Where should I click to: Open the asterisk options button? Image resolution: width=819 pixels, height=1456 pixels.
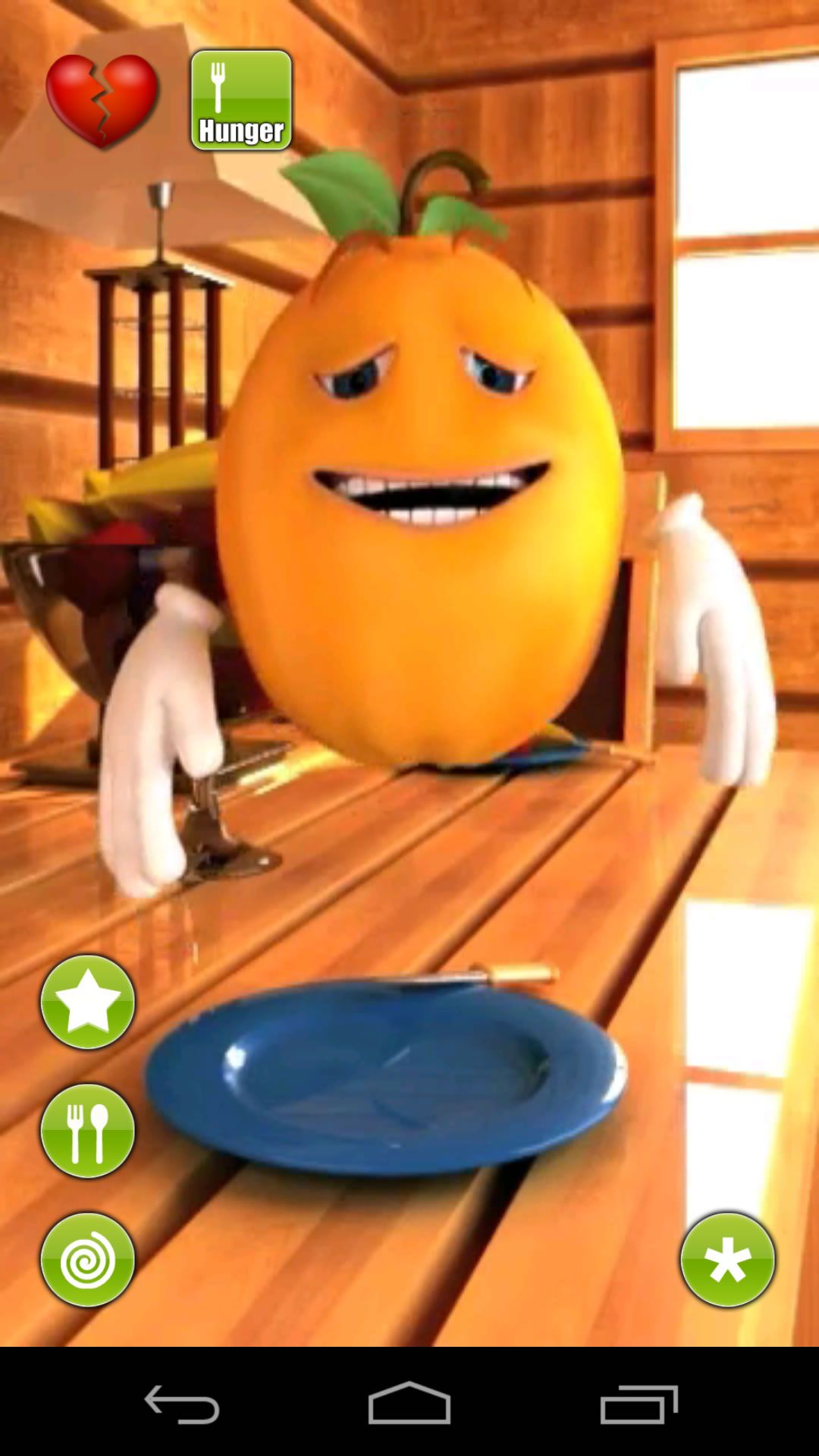tap(729, 1259)
